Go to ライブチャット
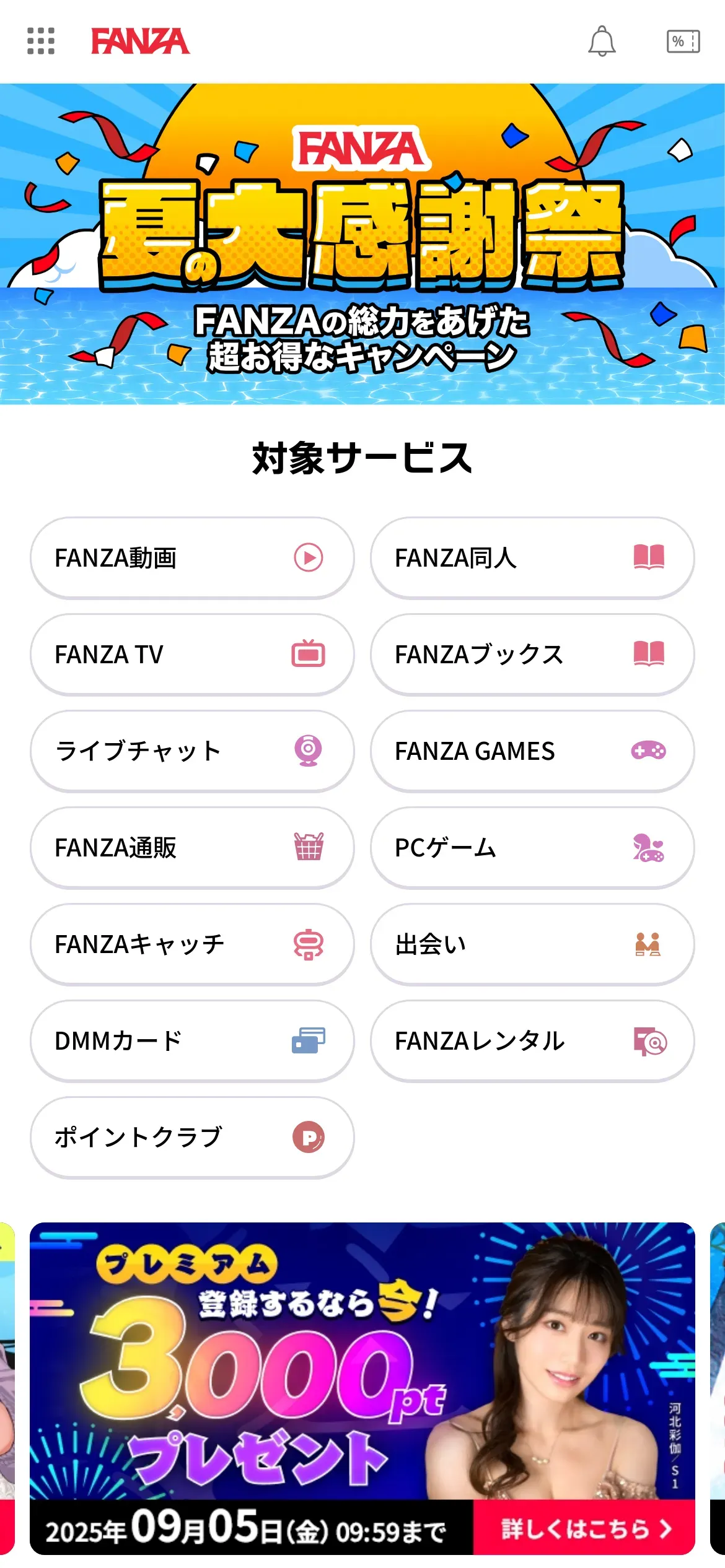725x1568 pixels. pyautogui.click(x=192, y=751)
